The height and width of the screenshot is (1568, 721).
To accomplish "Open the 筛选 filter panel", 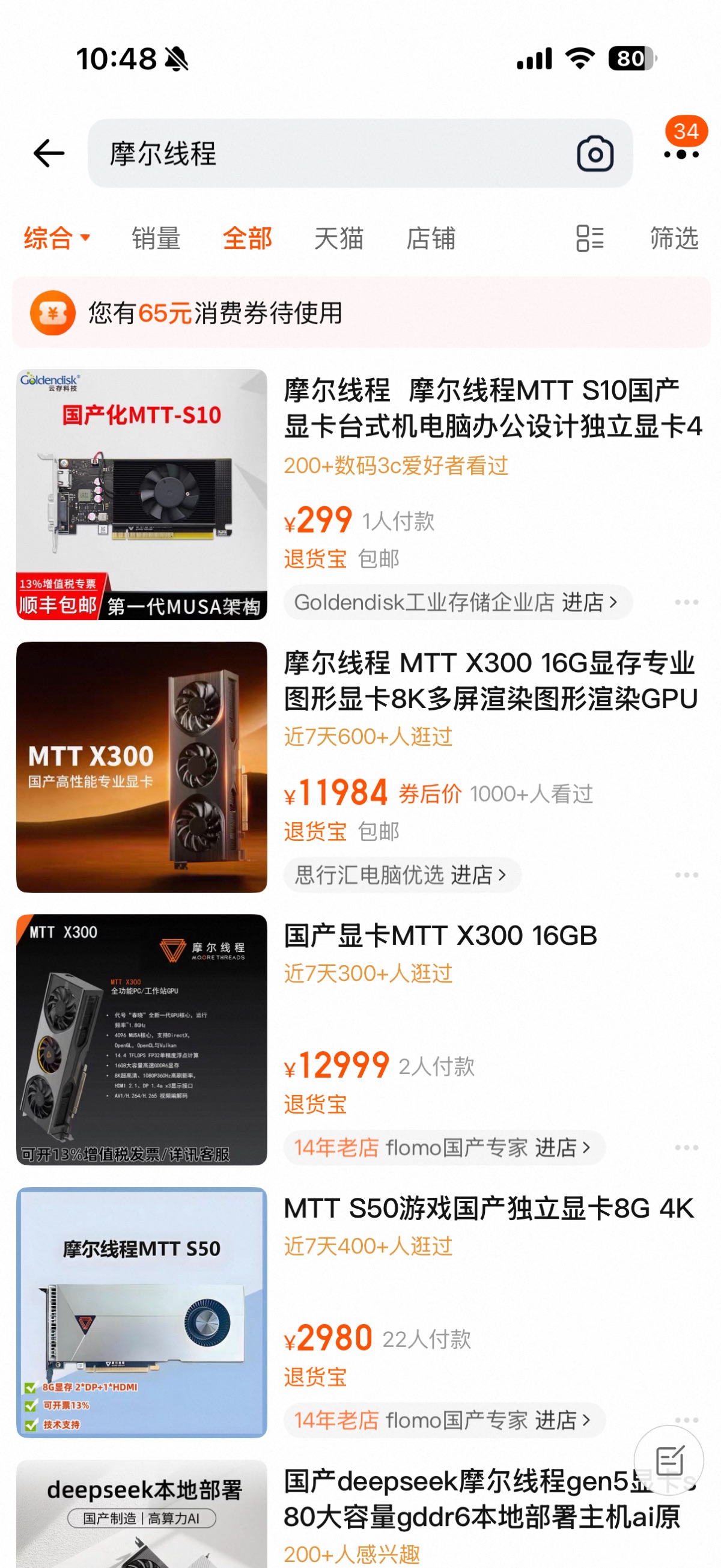I will click(674, 238).
